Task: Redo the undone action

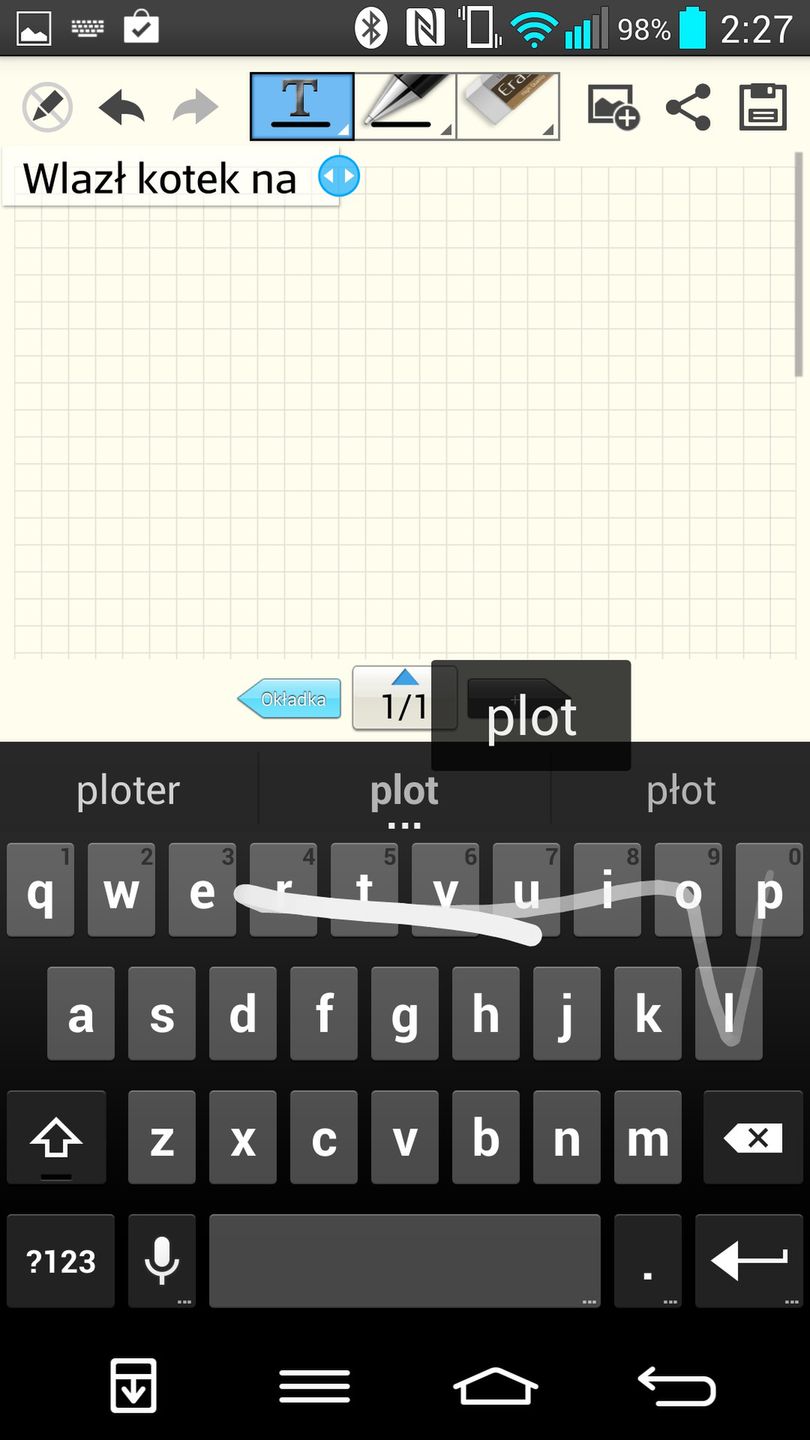Action: [195, 107]
